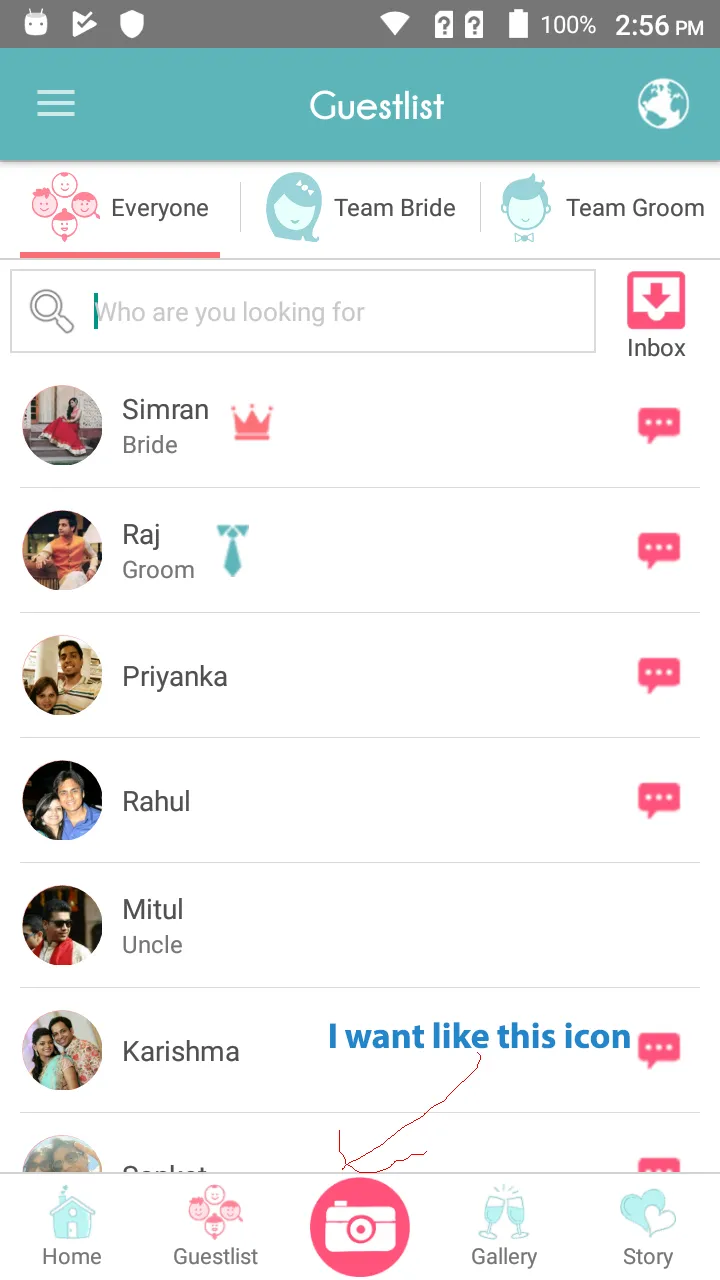Screen dimensions: 720x1280
Task: Go to the Home tab
Action: tap(72, 1228)
